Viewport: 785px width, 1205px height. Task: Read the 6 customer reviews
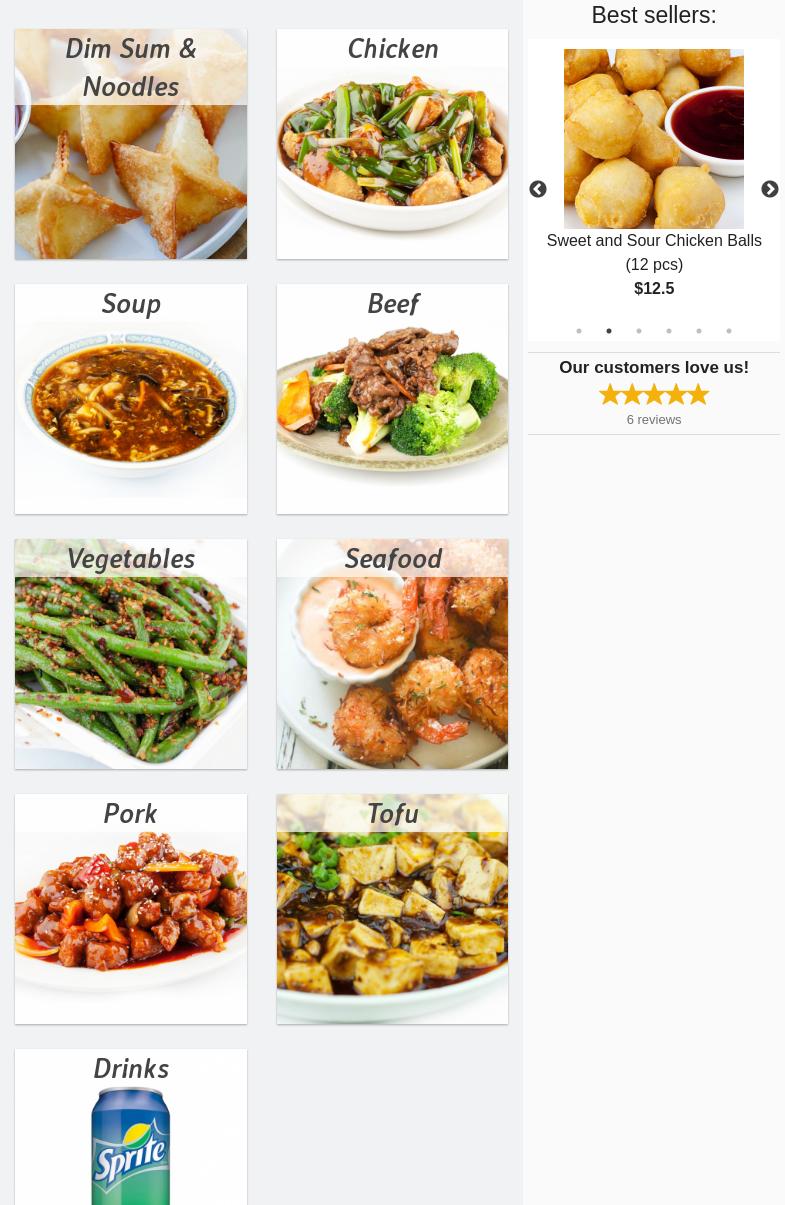click(654, 420)
